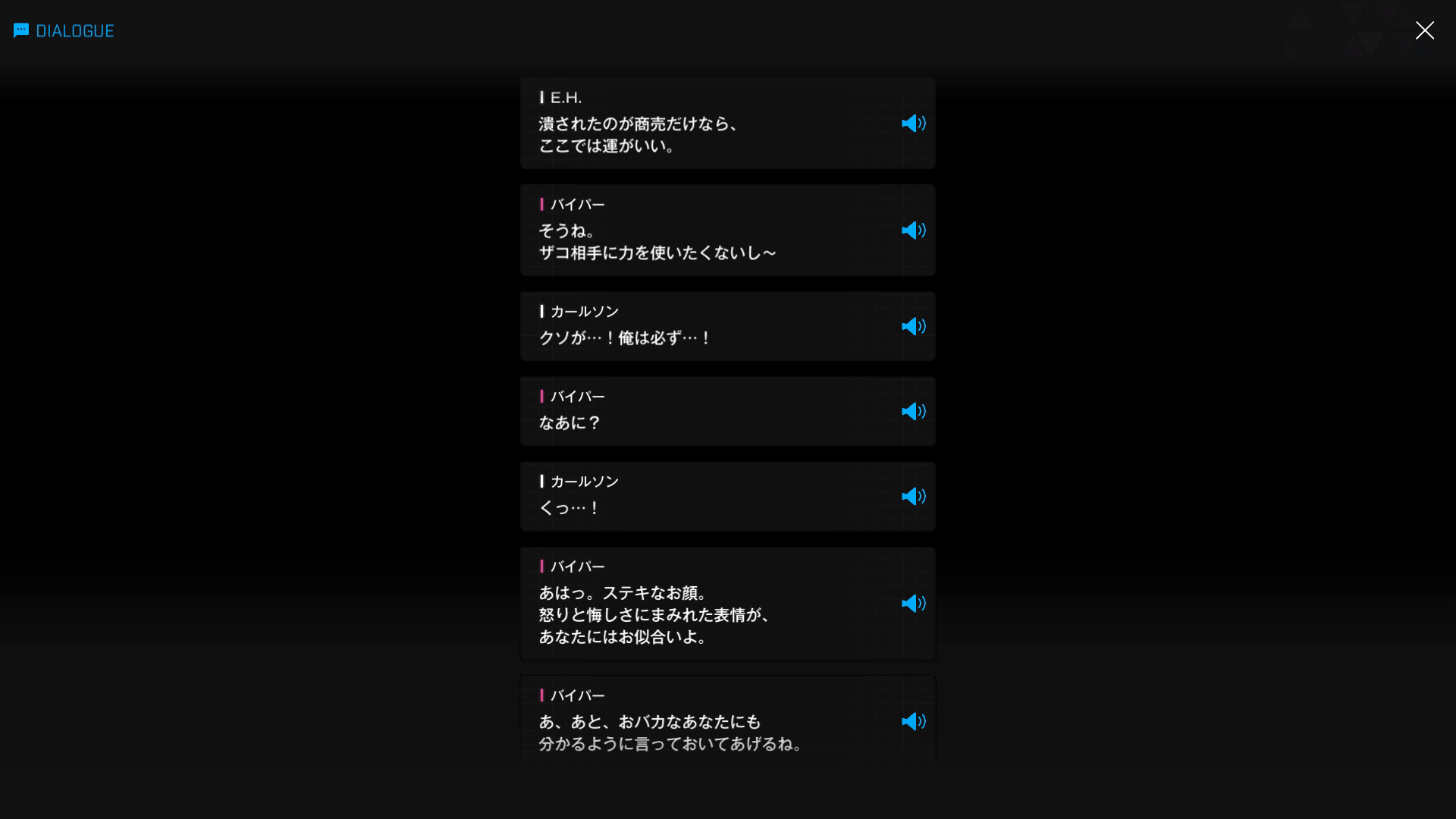Play voice for バイパー's あ、あと line
The width and height of the screenshot is (1456, 819).
click(x=913, y=721)
